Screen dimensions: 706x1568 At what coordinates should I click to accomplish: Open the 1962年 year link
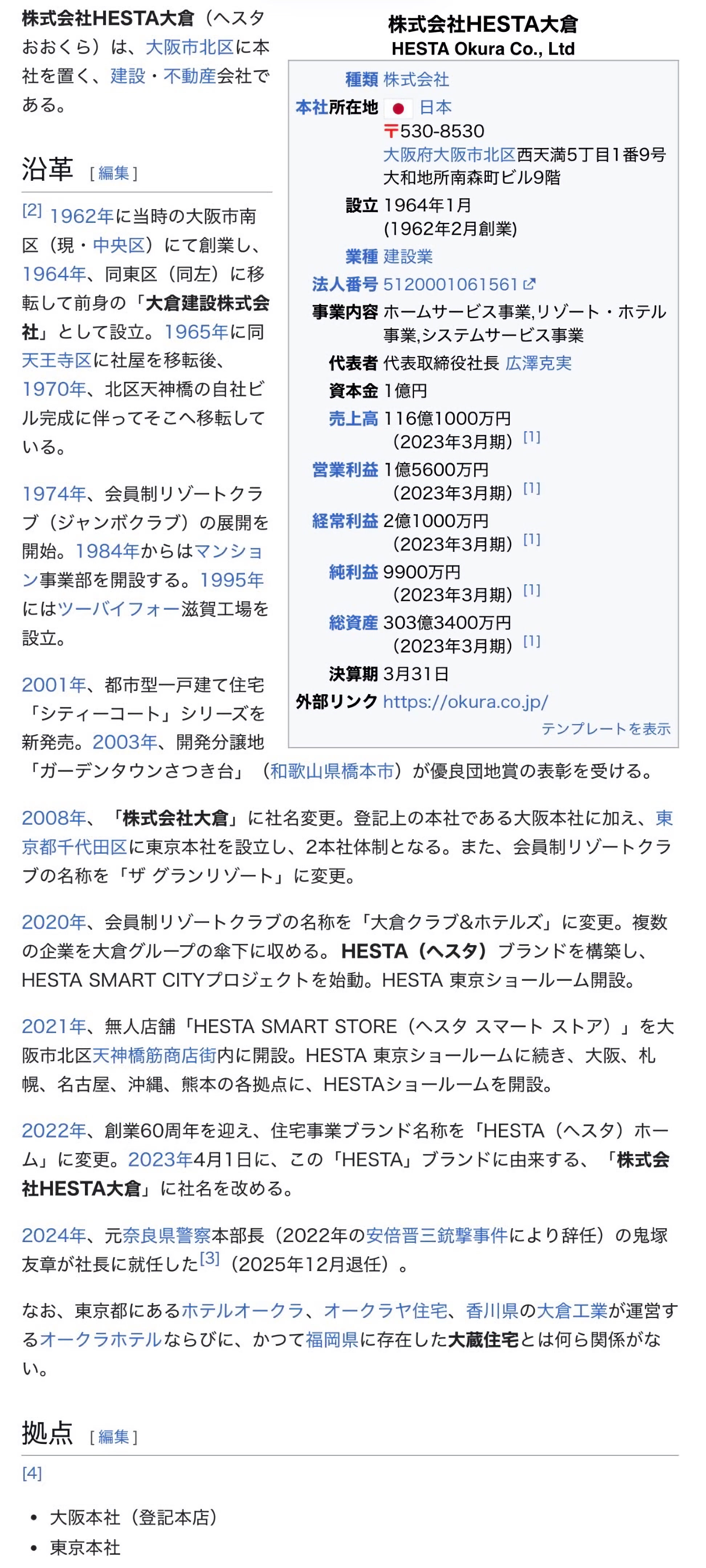point(82,216)
